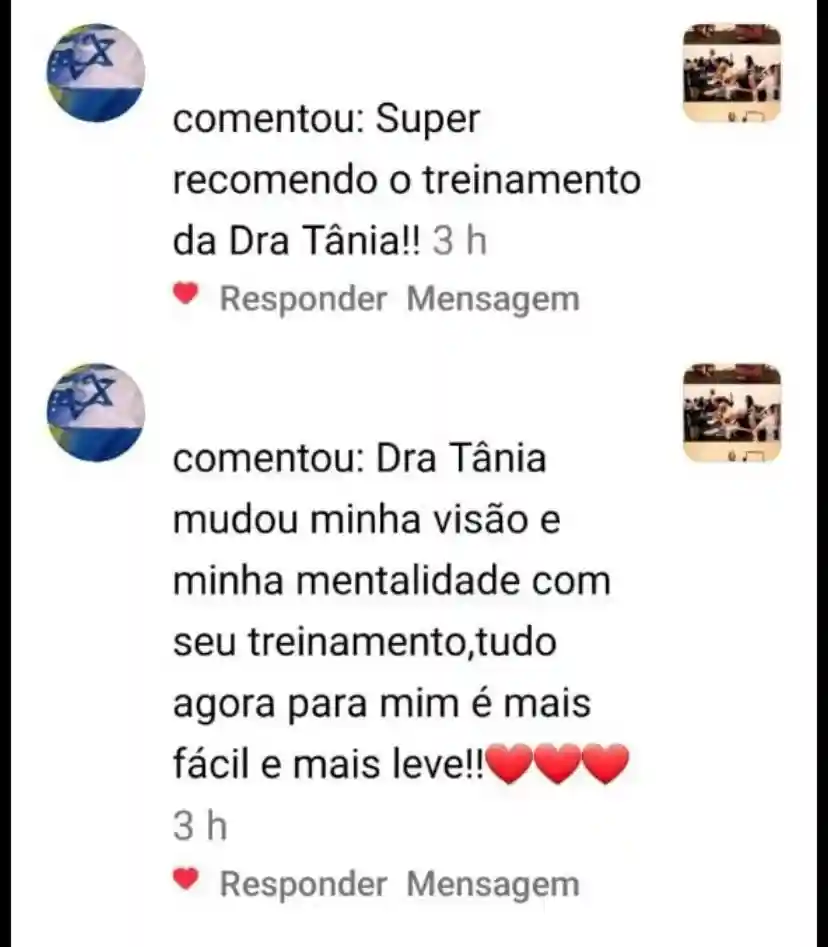Click the Israel flag avatar on second comment
Screen dimensions: 828x947
[96, 412]
